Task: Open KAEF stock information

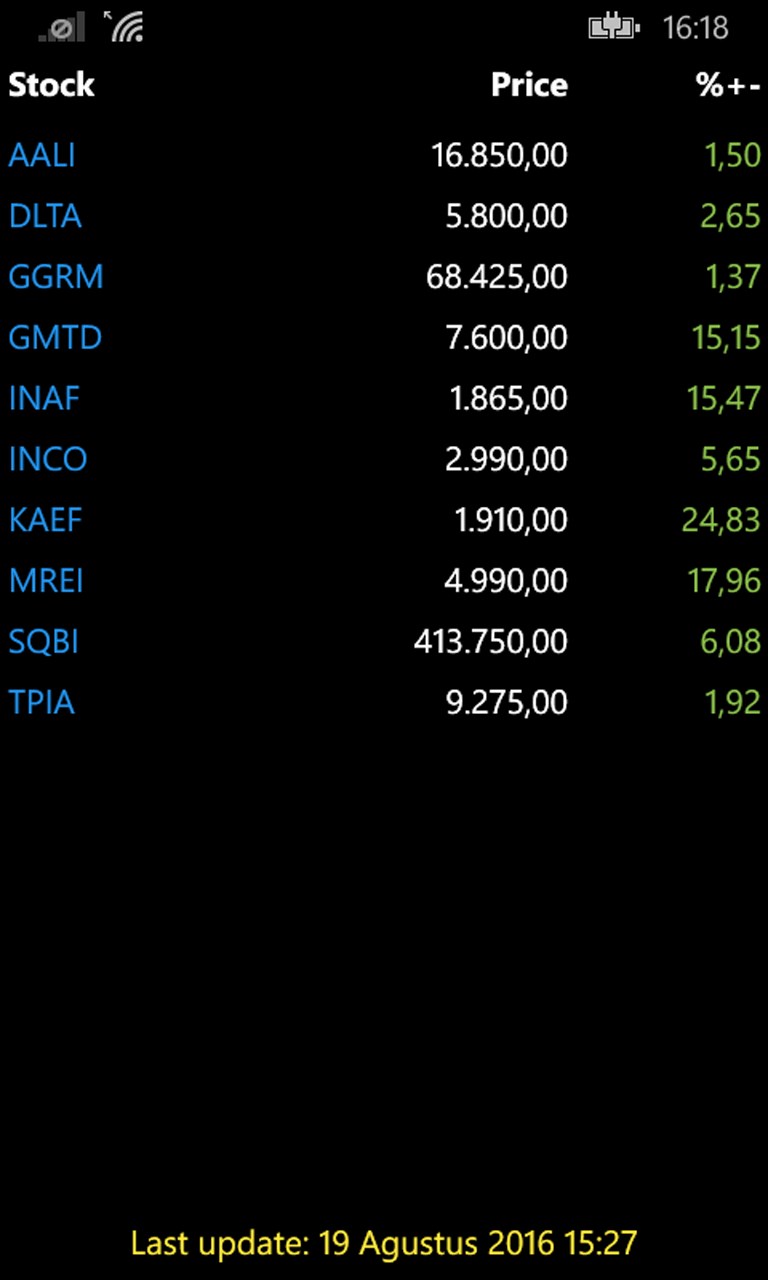Action: tap(45, 521)
